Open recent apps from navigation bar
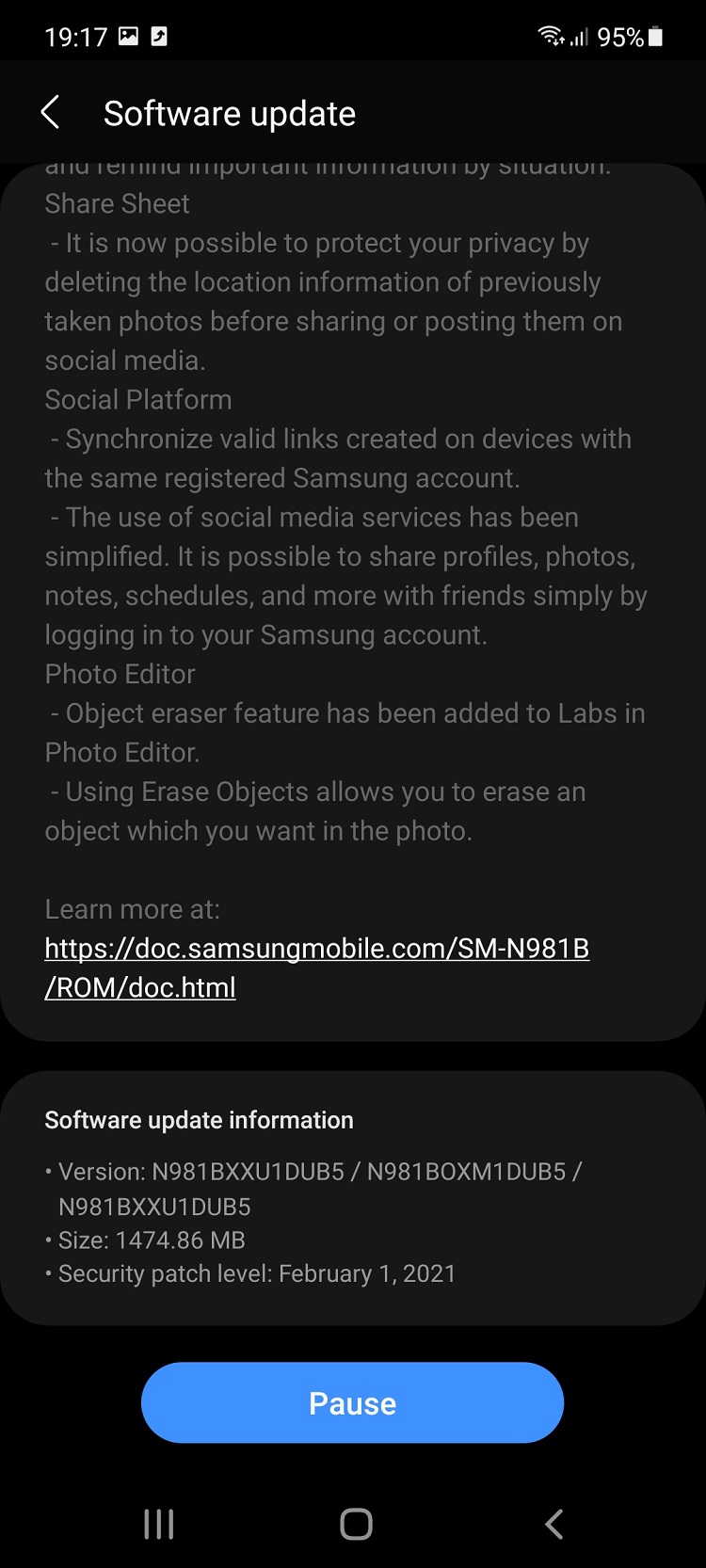 pos(158,1524)
